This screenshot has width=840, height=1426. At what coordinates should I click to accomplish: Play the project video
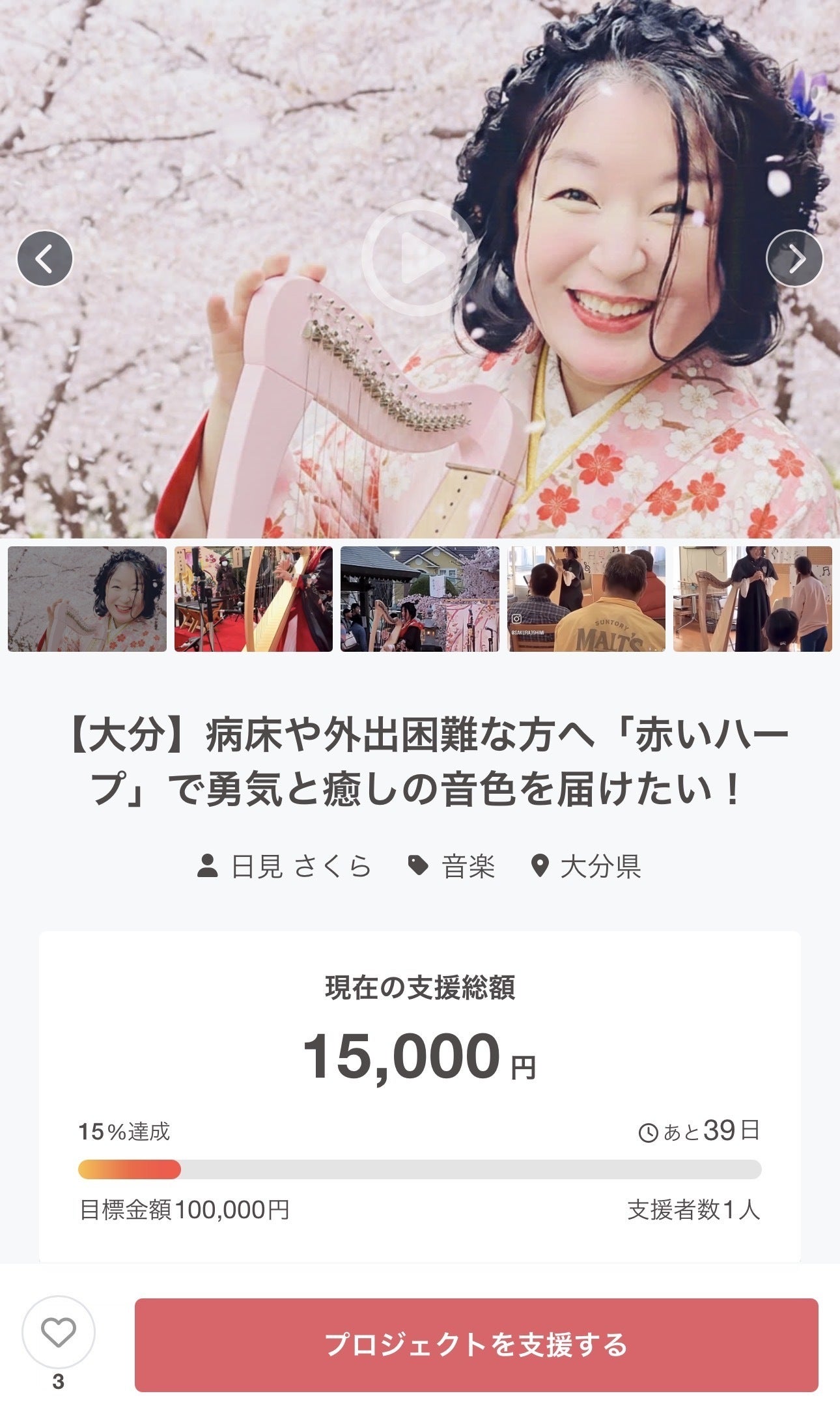(419, 258)
